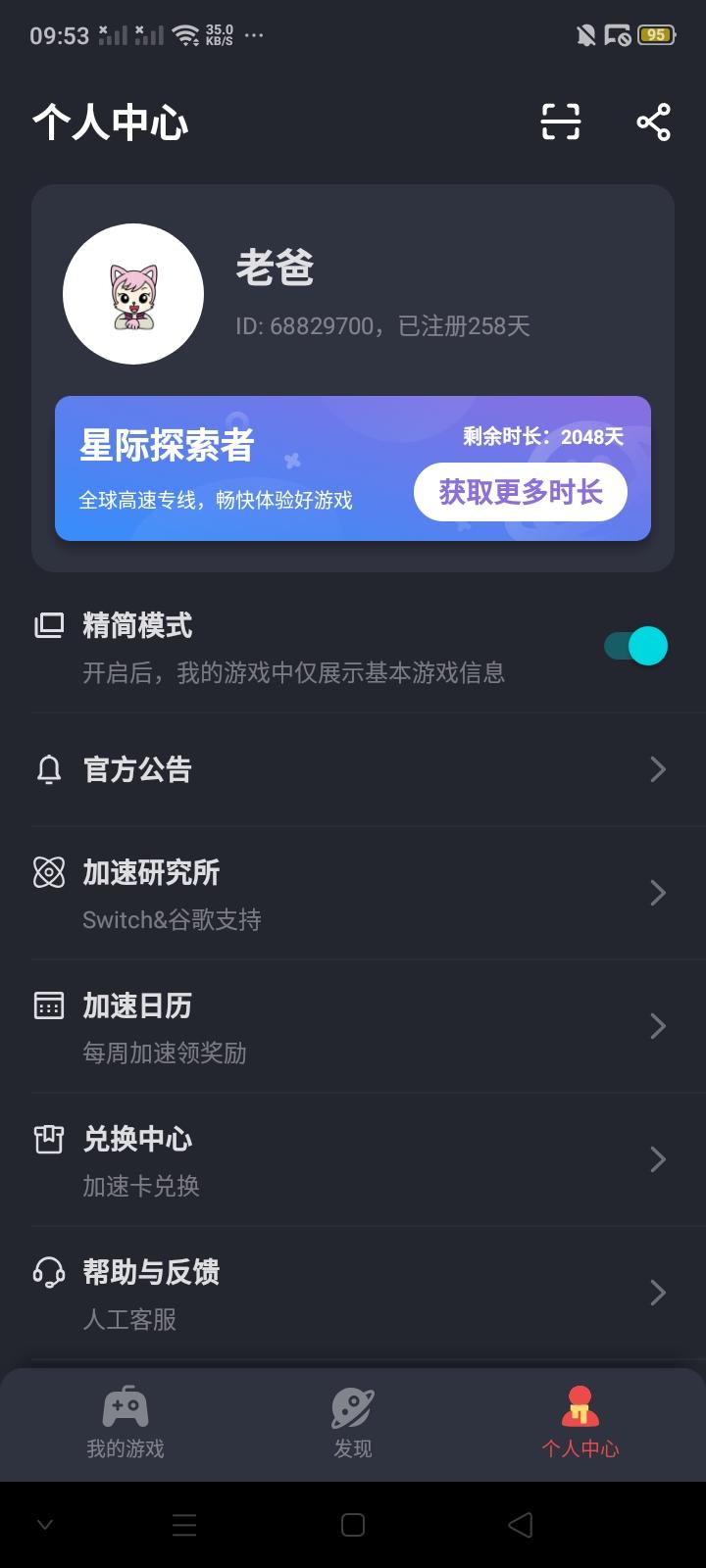Open 帮助与反馈 customer service
Screen dimensions: 706x1568
[353, 1293]
